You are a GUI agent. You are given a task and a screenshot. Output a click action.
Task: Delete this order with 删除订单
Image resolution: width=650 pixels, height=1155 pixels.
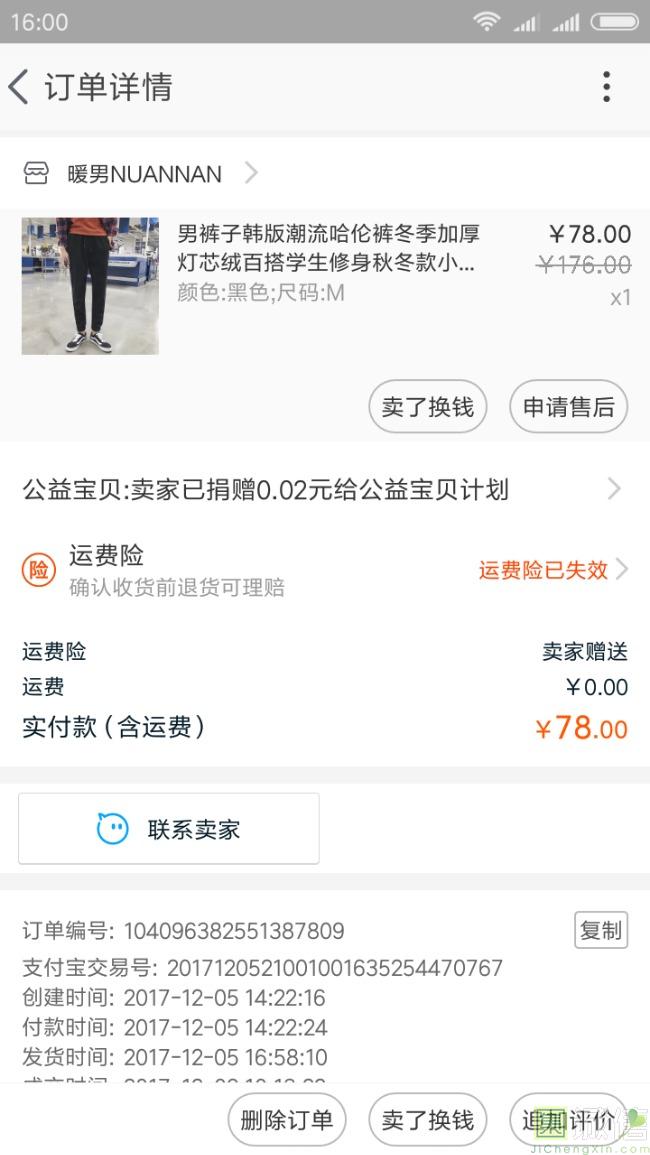[286, 1120]
